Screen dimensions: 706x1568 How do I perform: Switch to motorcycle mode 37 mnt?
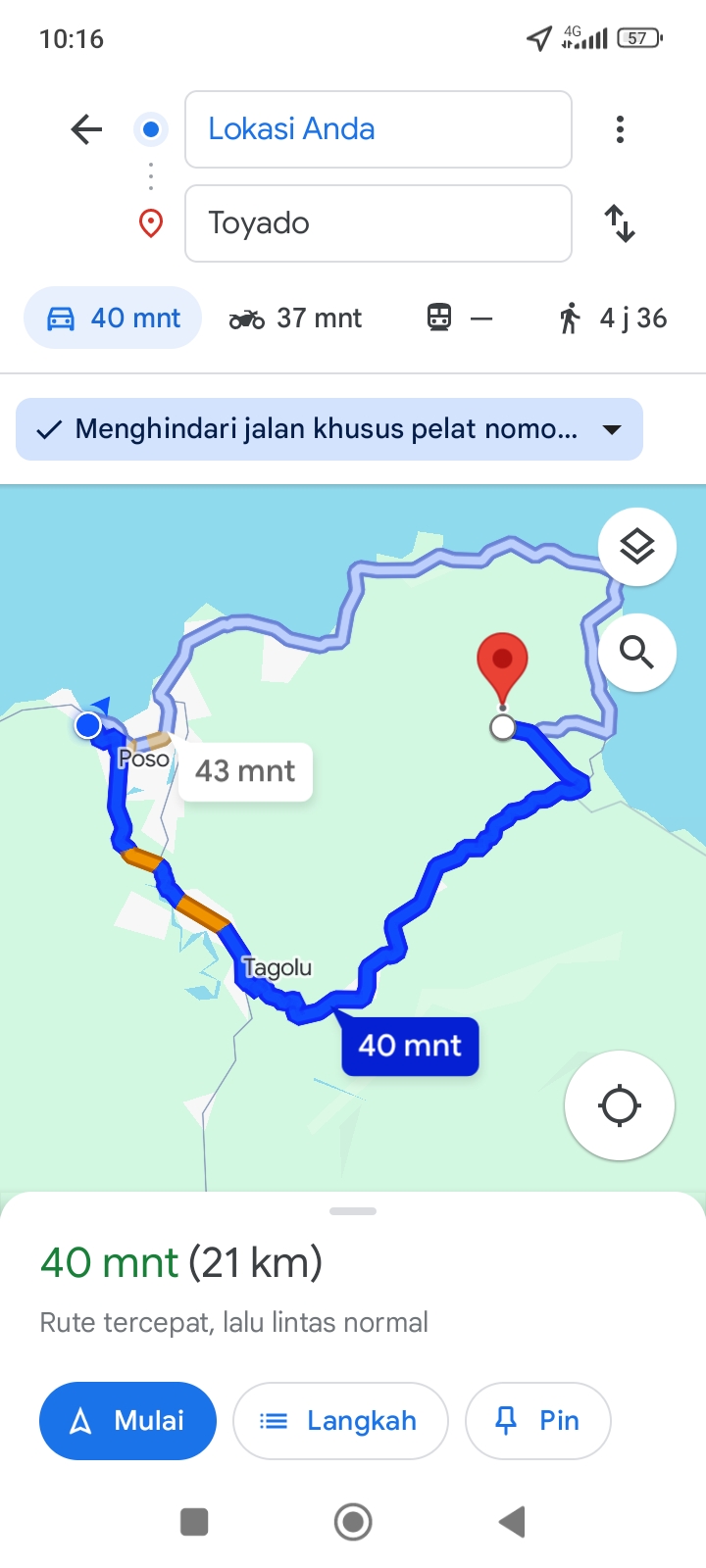point(295,318)
